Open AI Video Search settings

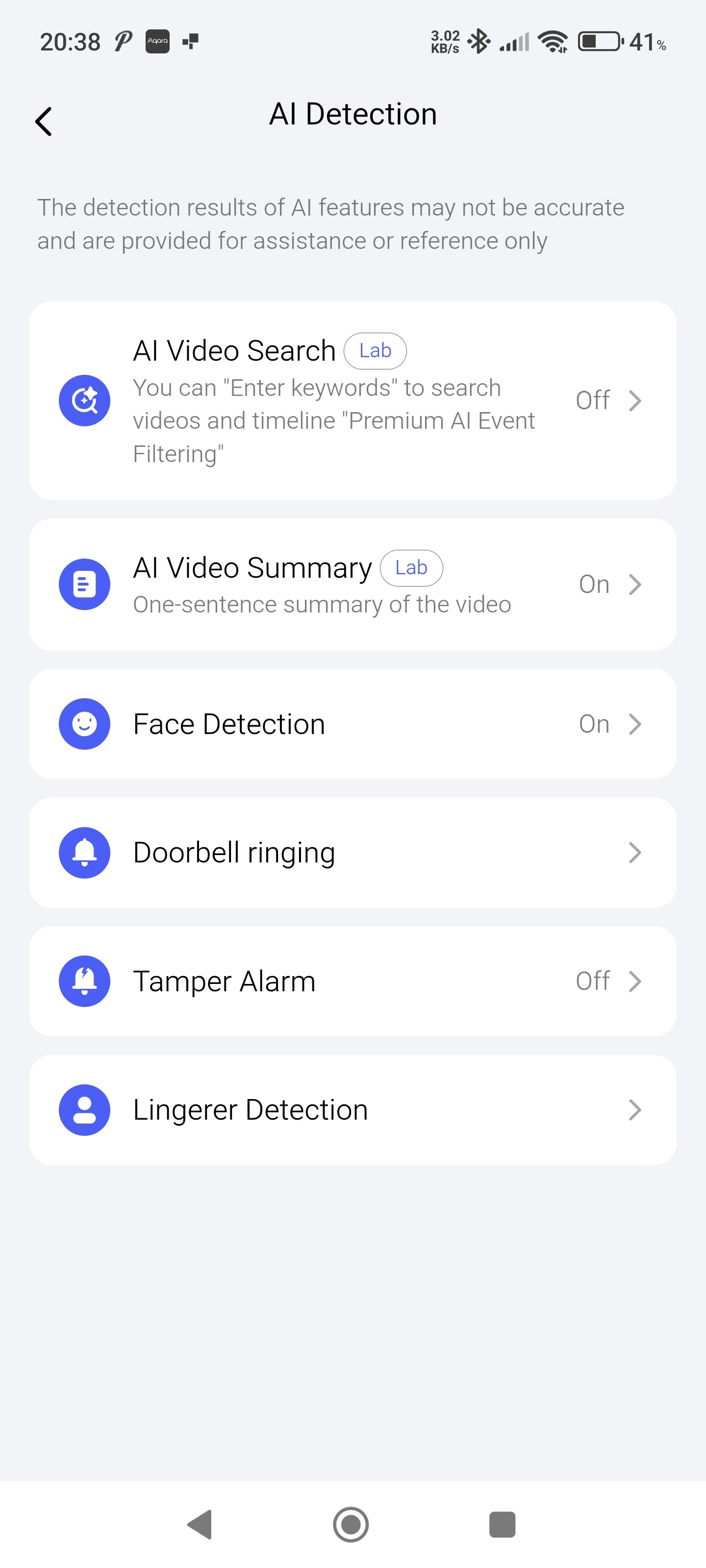pyautogui.click(x=352, y=400)
